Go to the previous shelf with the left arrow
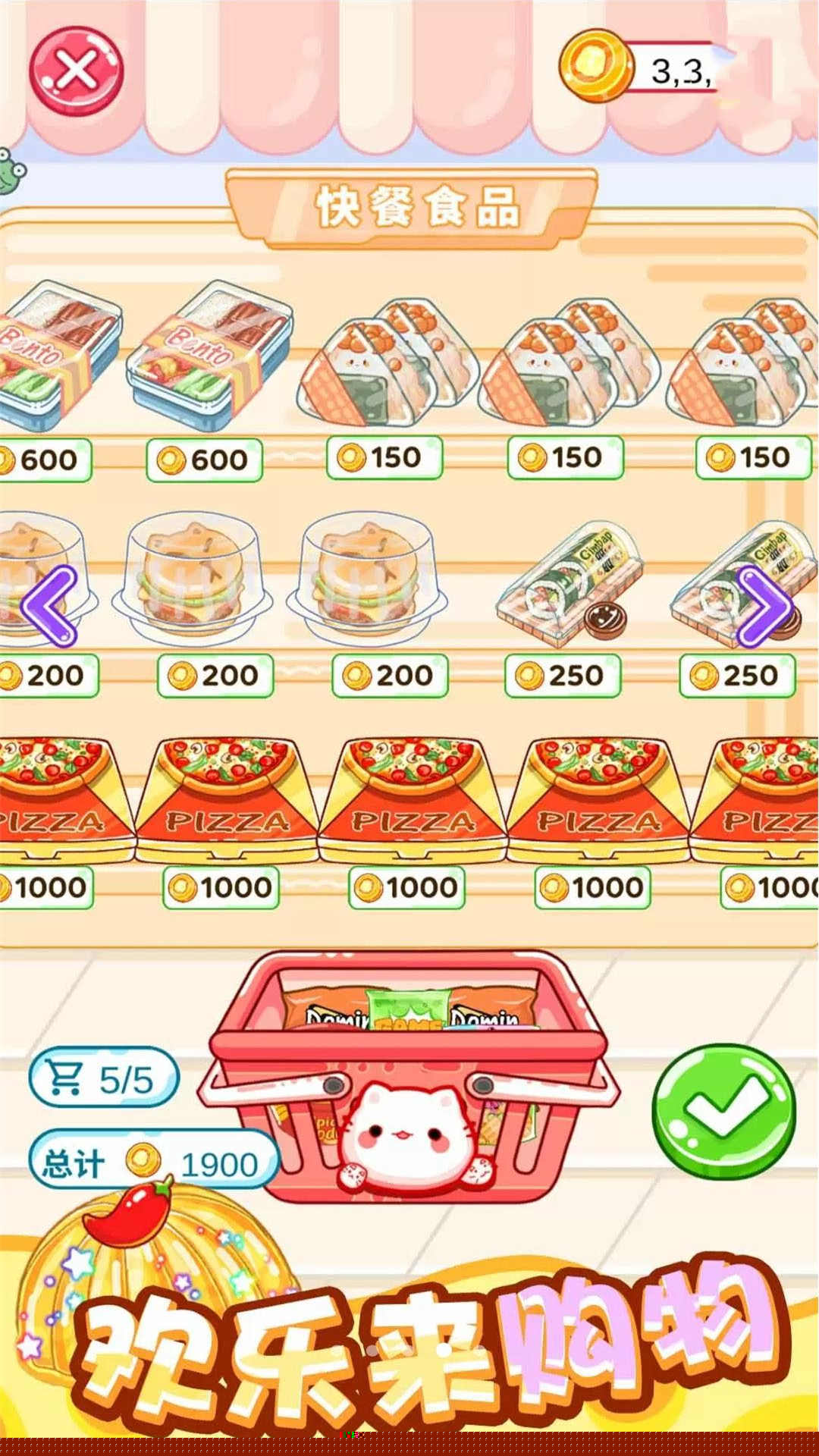Viewport: 819px width, 1456px height. [49, 606]
